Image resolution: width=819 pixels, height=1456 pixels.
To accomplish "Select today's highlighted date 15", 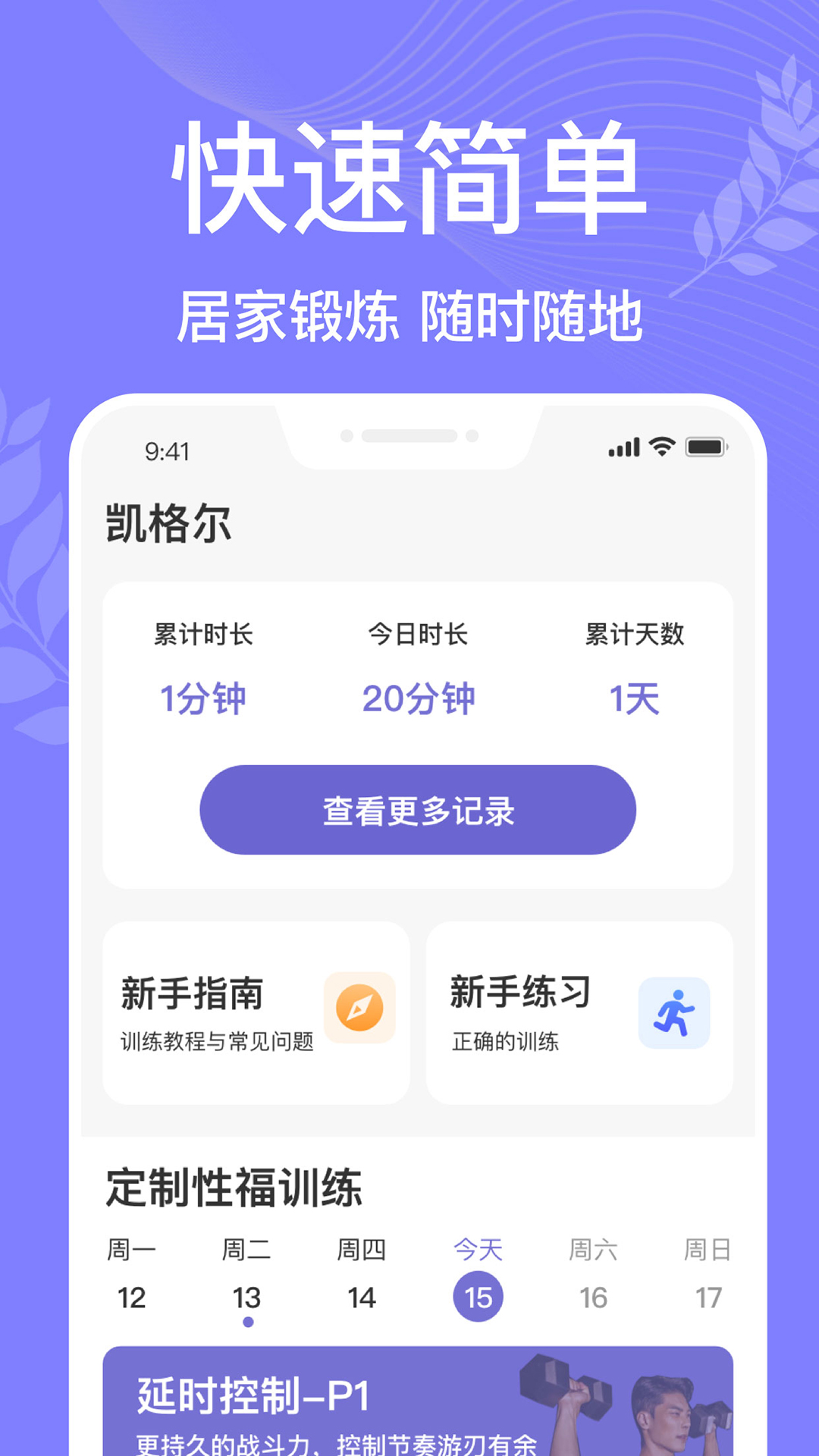I will point(476,1297).
